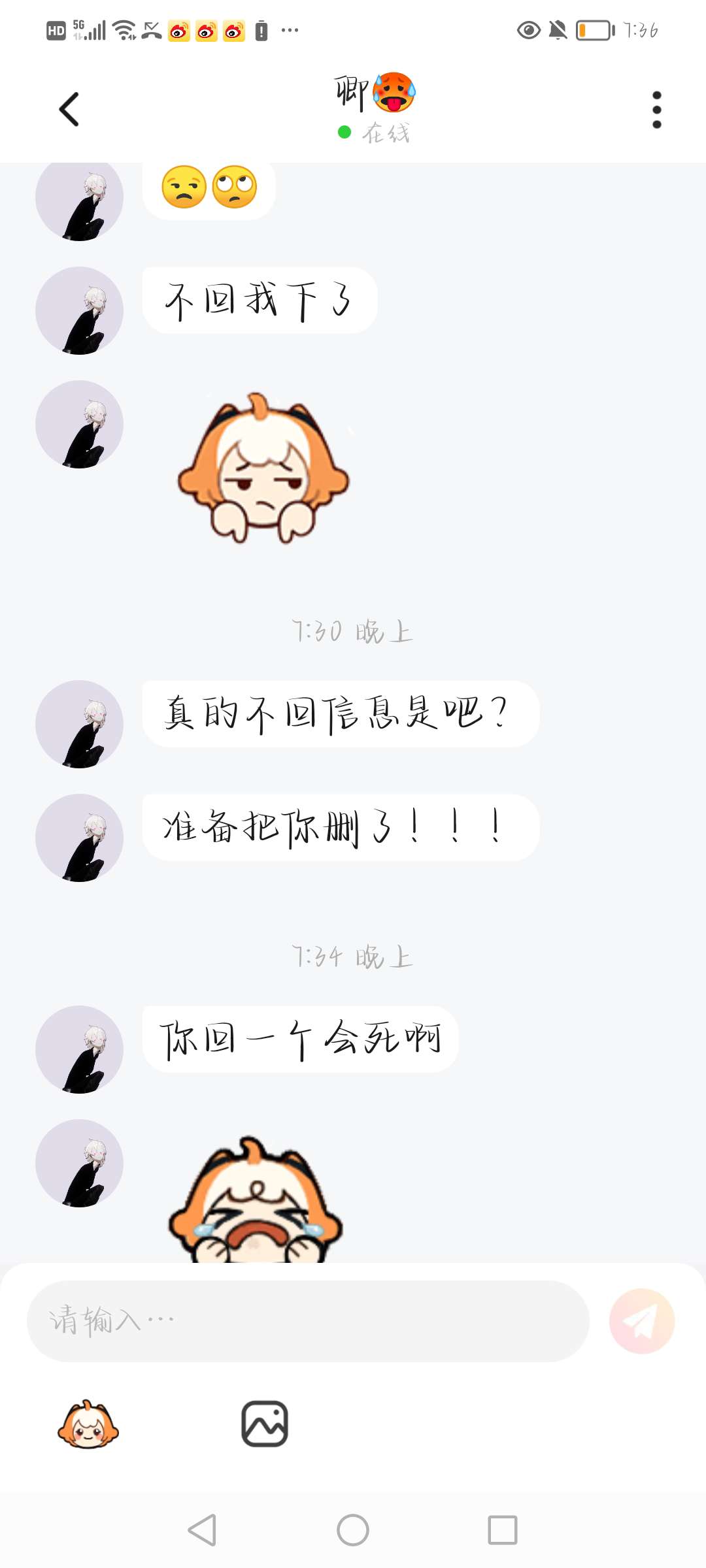
Task: Open the system recent apps button
Action: [x=502, y=1530]
